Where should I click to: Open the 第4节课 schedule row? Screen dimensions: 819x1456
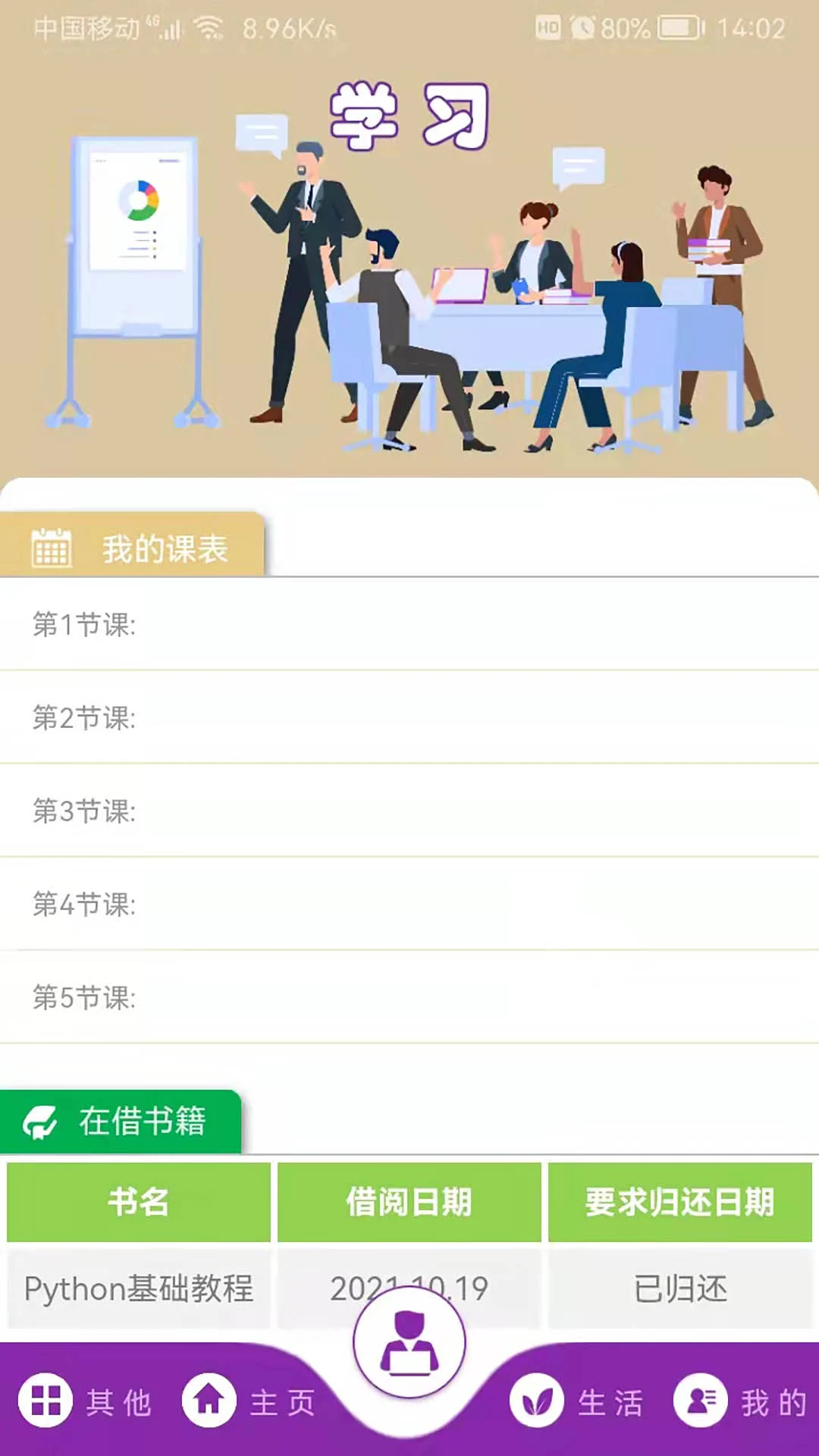[x=409, y=904]
